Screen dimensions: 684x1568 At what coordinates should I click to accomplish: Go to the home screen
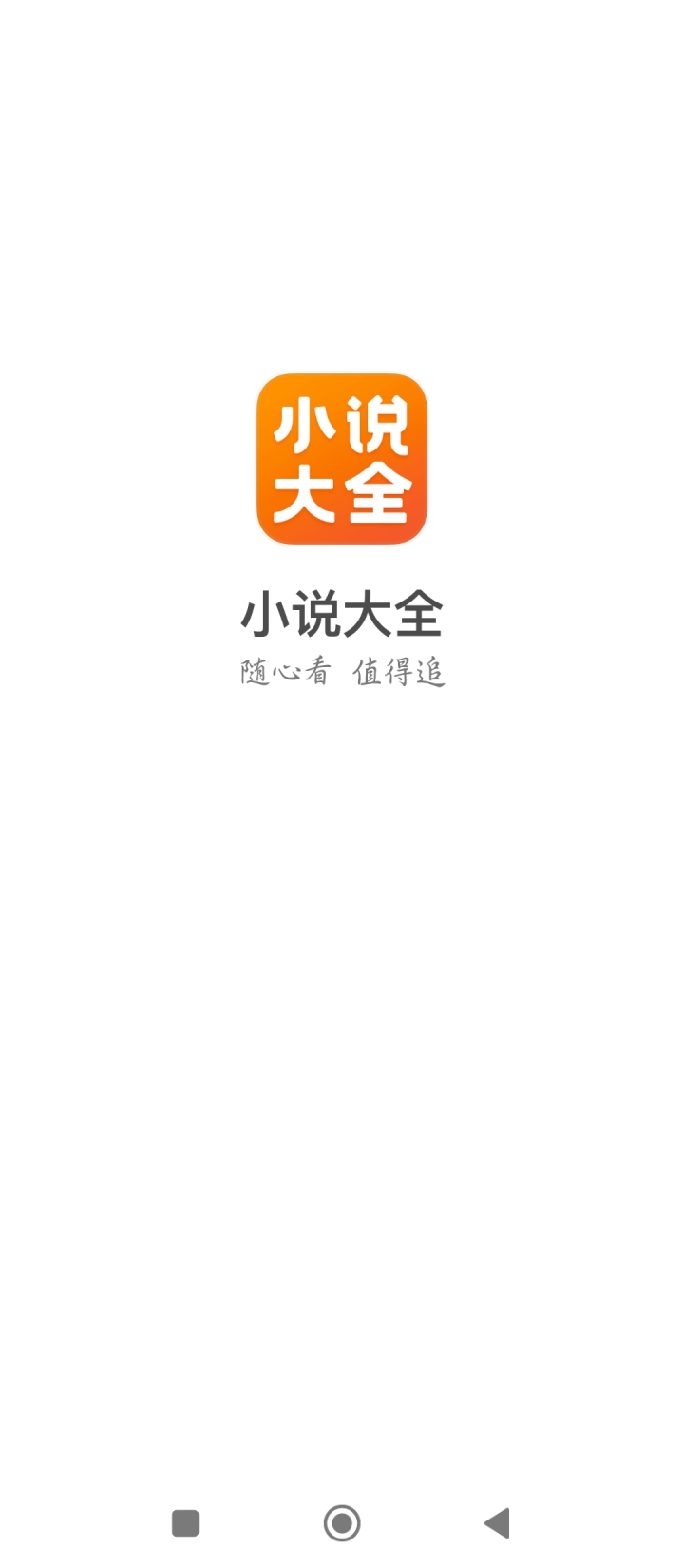[x=342, y=1522]
